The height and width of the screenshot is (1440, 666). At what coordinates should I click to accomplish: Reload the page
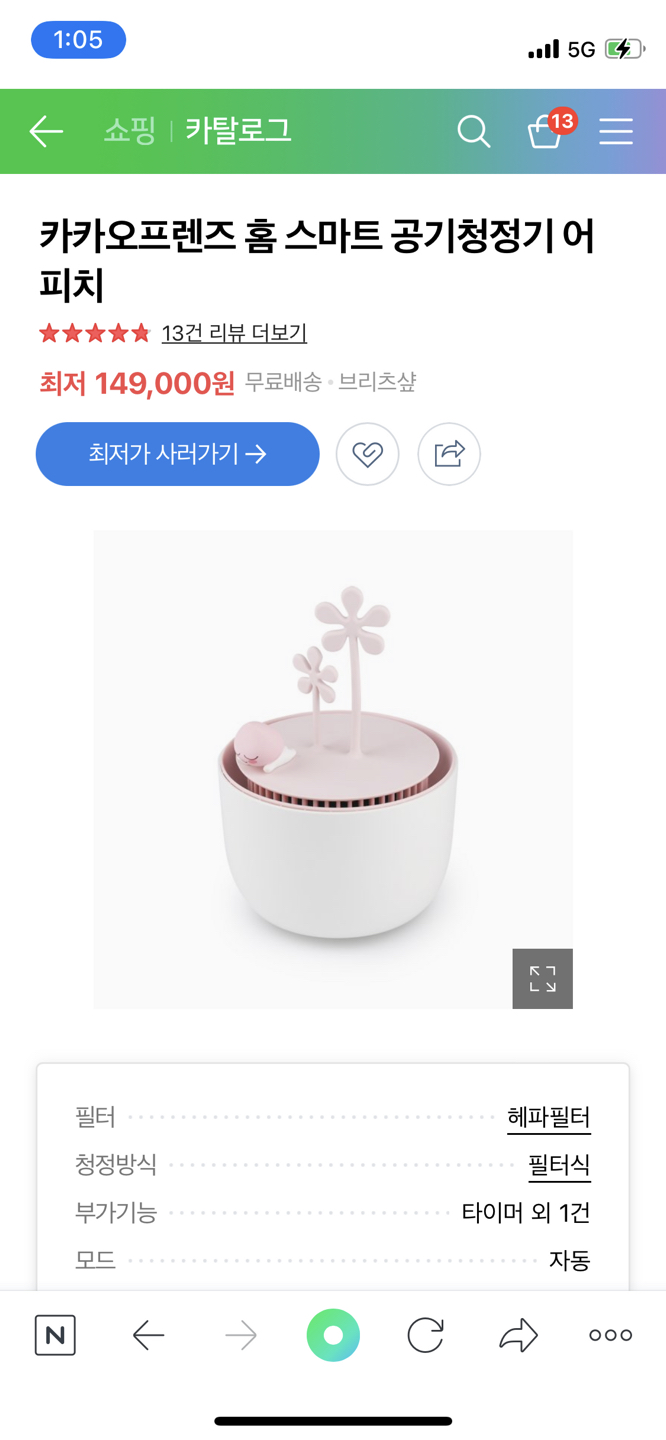(x=425, y=1335)
